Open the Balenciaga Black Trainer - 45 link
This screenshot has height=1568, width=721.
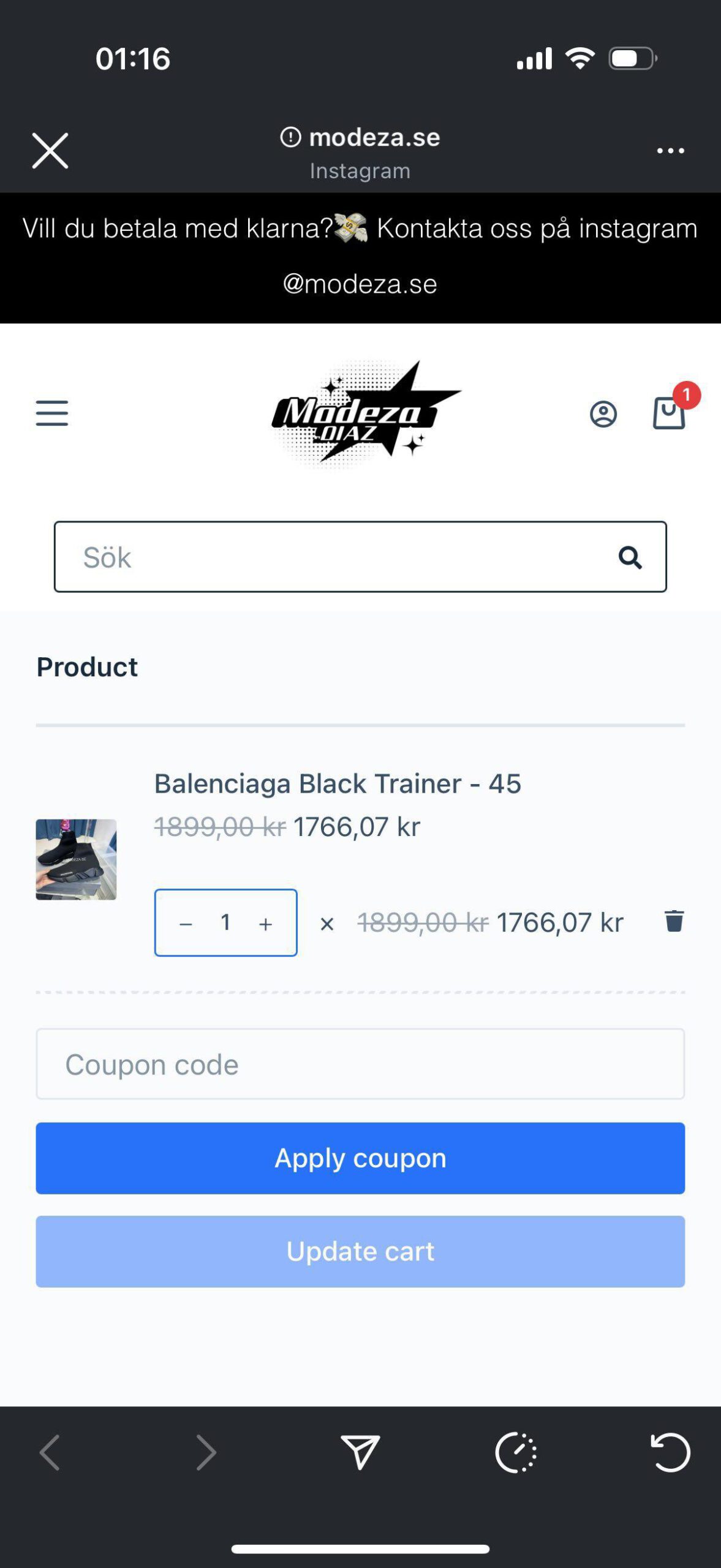[338, 783]
